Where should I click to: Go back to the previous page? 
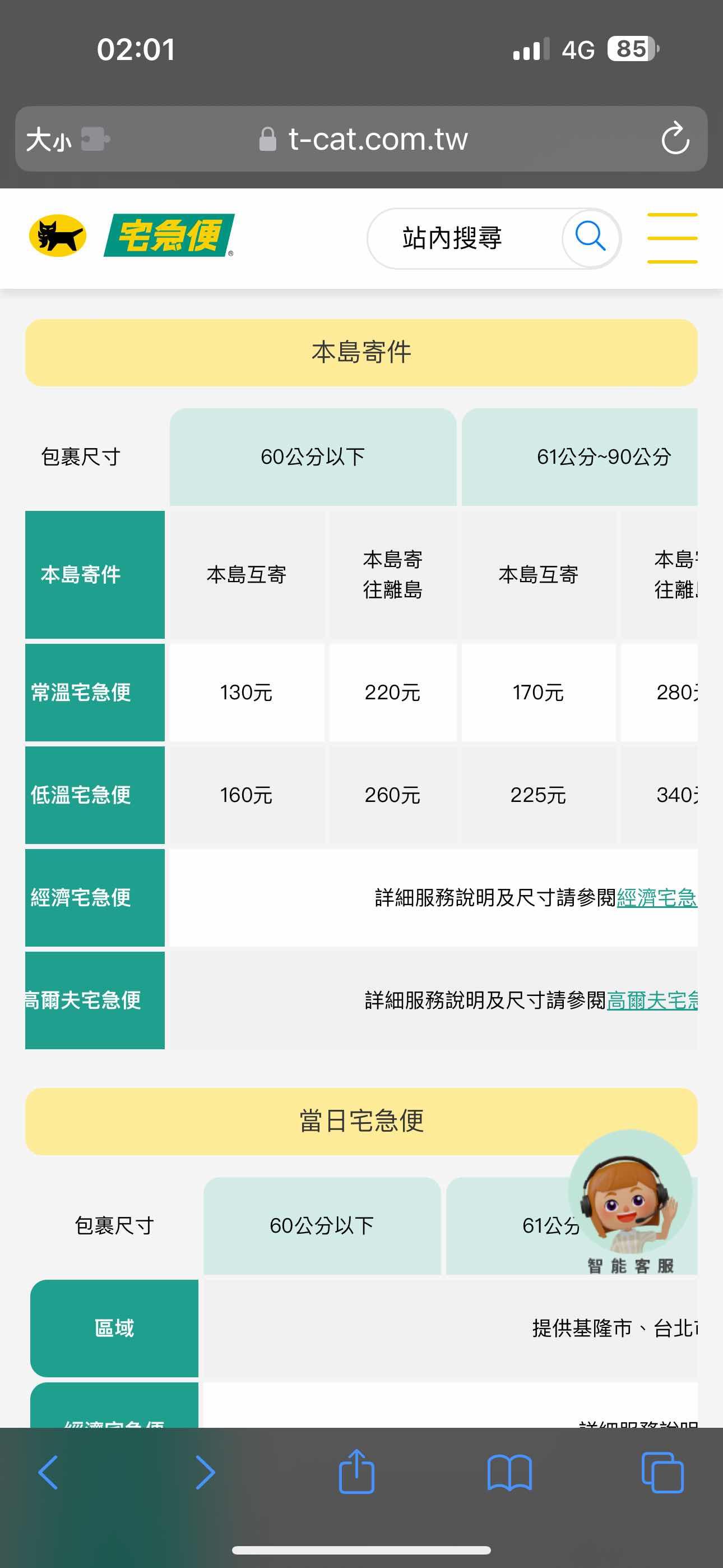48,1473
